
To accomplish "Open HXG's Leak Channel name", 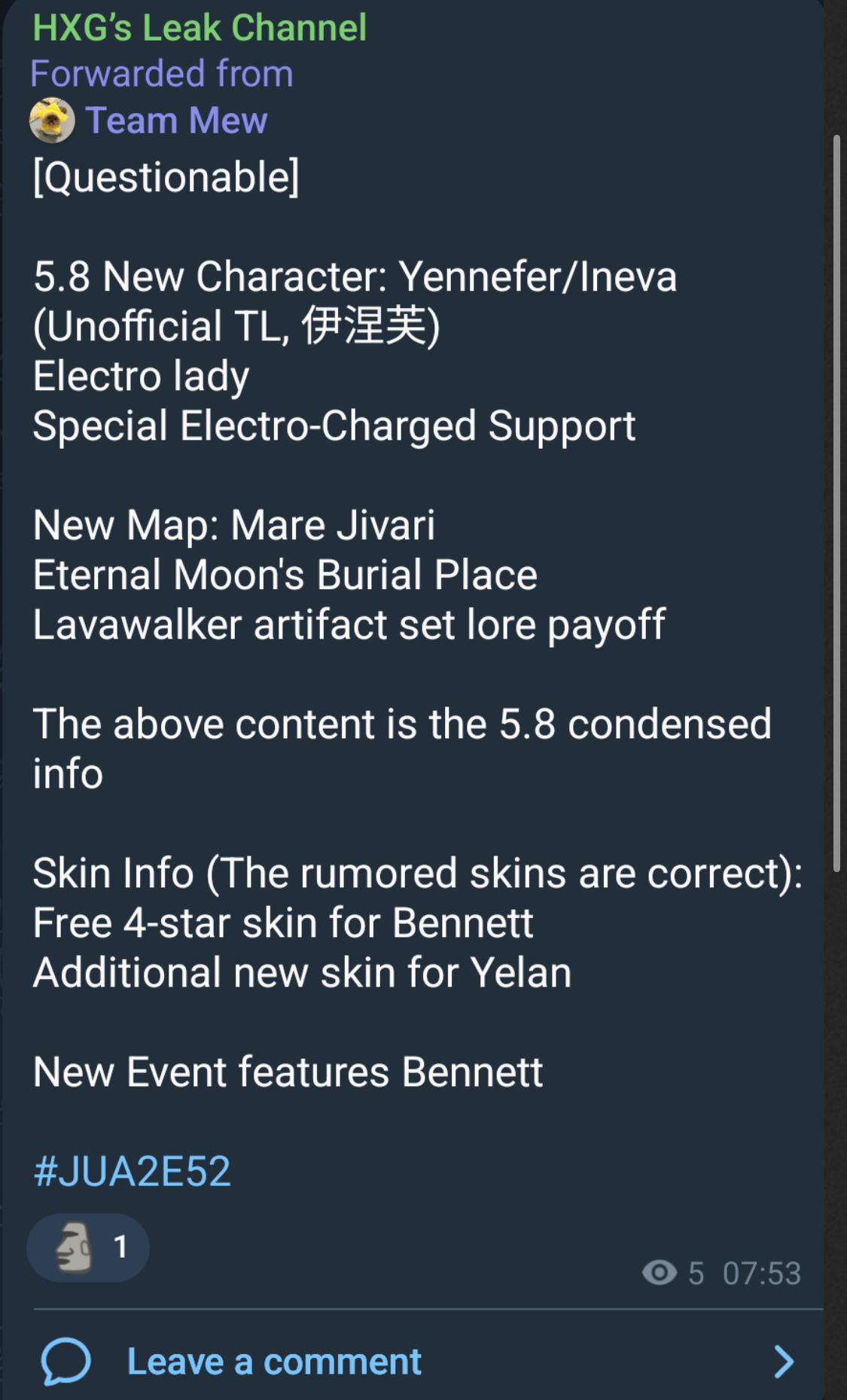I will point(200,28).
